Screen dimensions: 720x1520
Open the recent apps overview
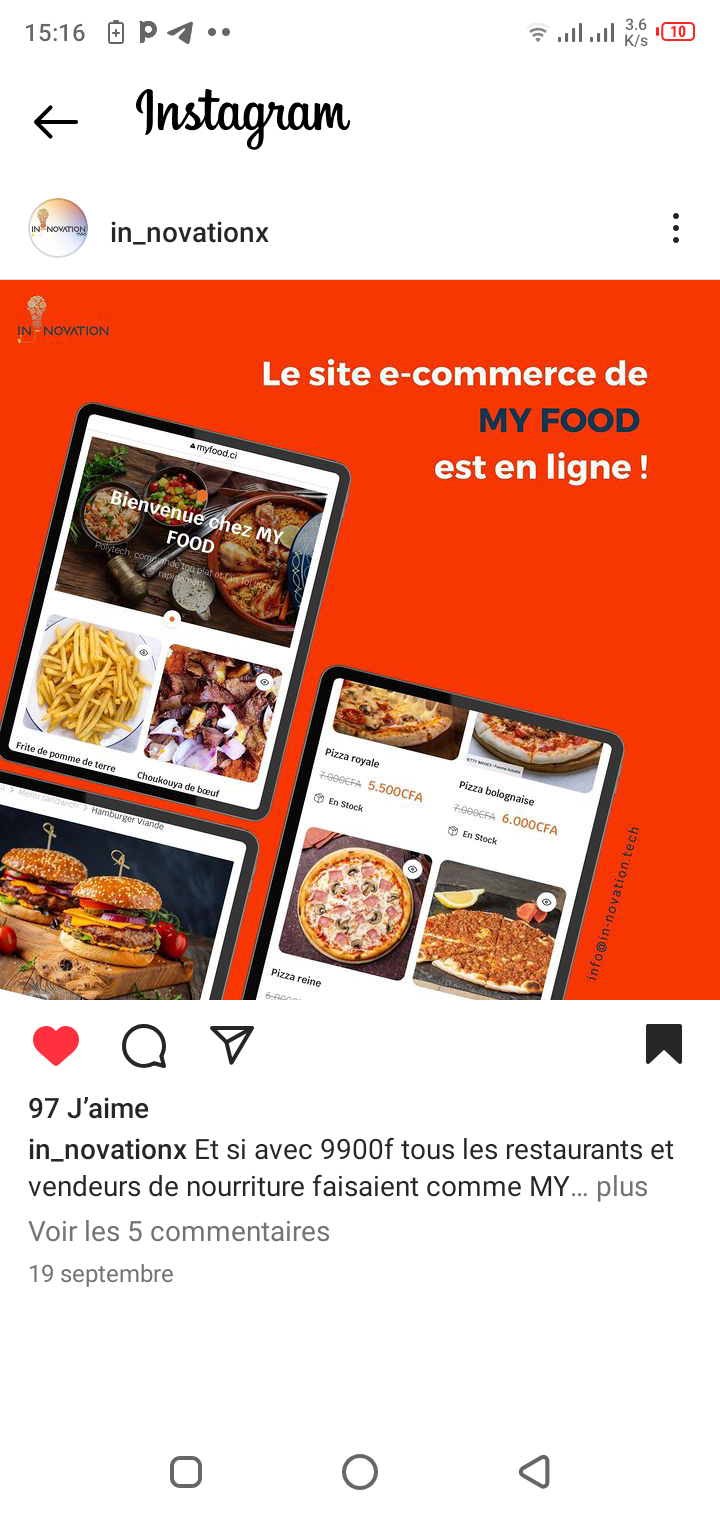pyautogui.click(x=186, y=1472)
